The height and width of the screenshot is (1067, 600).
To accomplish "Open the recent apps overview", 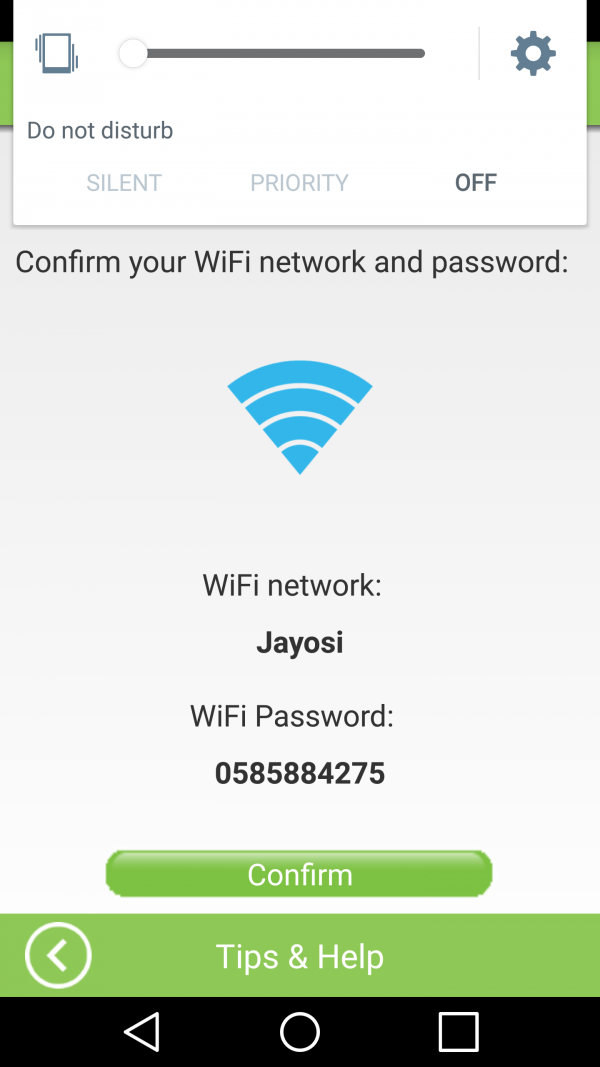I will coord(458,1031).
